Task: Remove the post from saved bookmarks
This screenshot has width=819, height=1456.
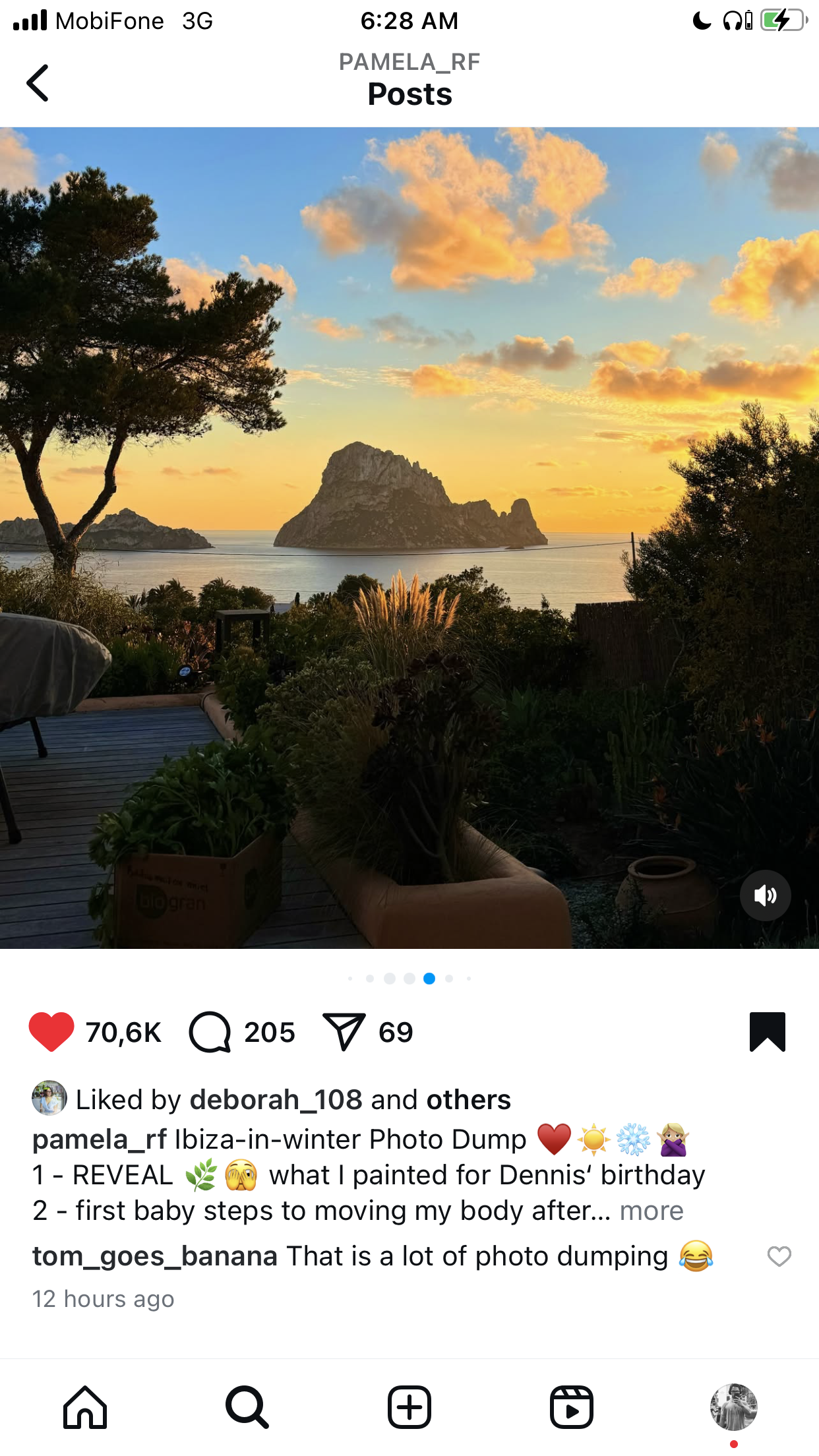Action: [x=768, y=1031]
